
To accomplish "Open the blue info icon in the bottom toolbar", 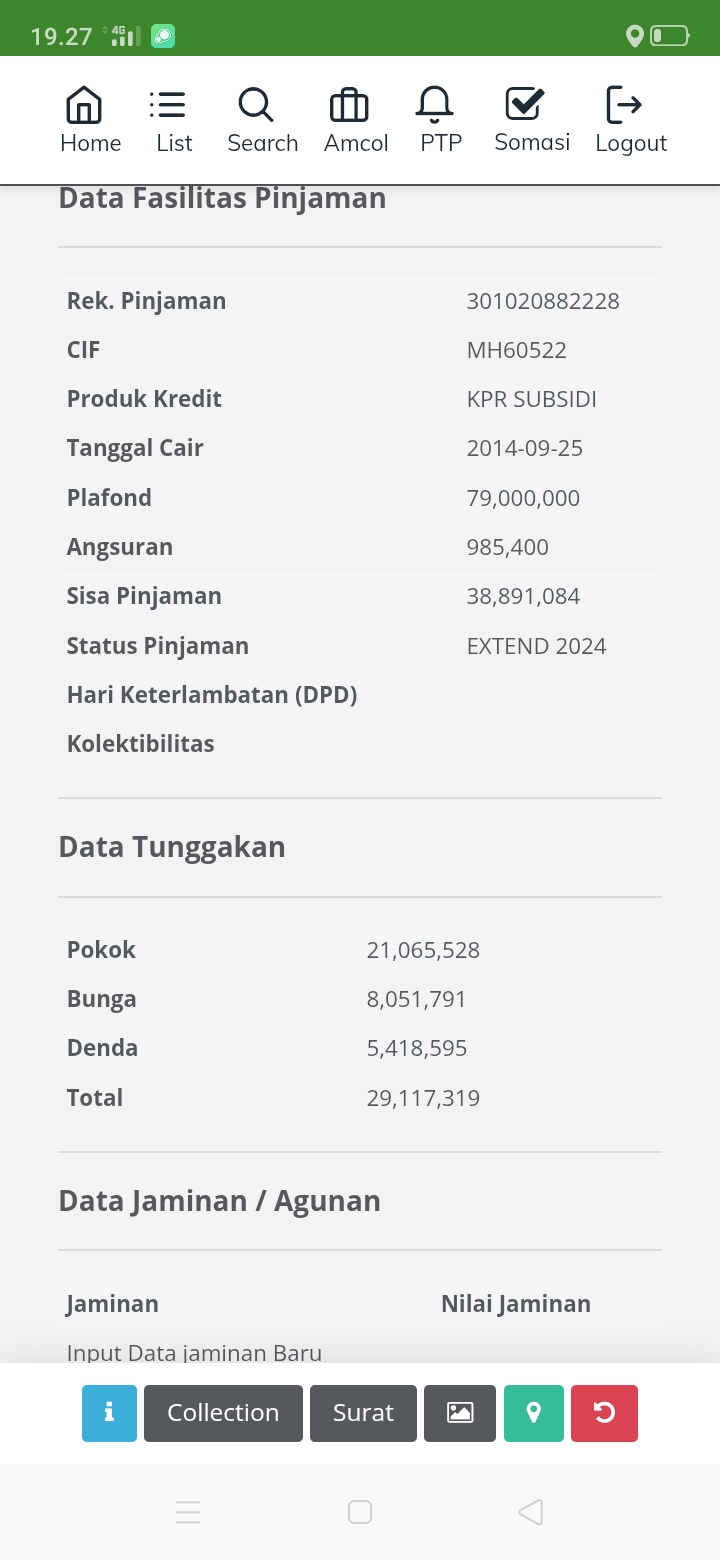I will [109, 1413].
